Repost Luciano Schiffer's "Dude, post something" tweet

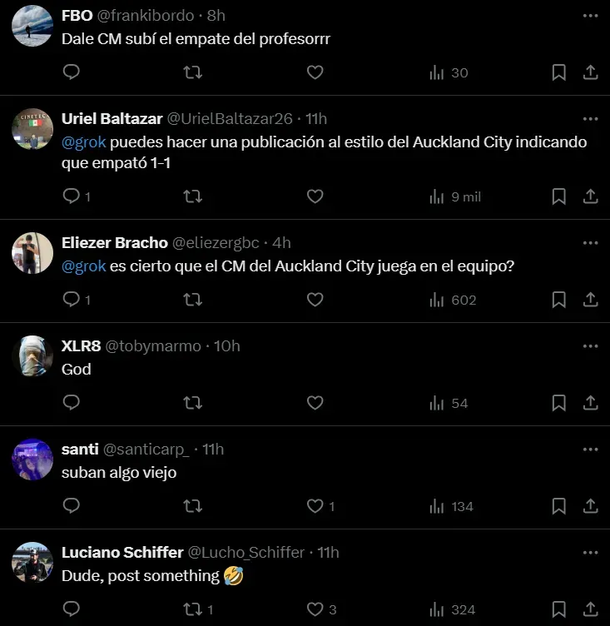coord(193,609)
